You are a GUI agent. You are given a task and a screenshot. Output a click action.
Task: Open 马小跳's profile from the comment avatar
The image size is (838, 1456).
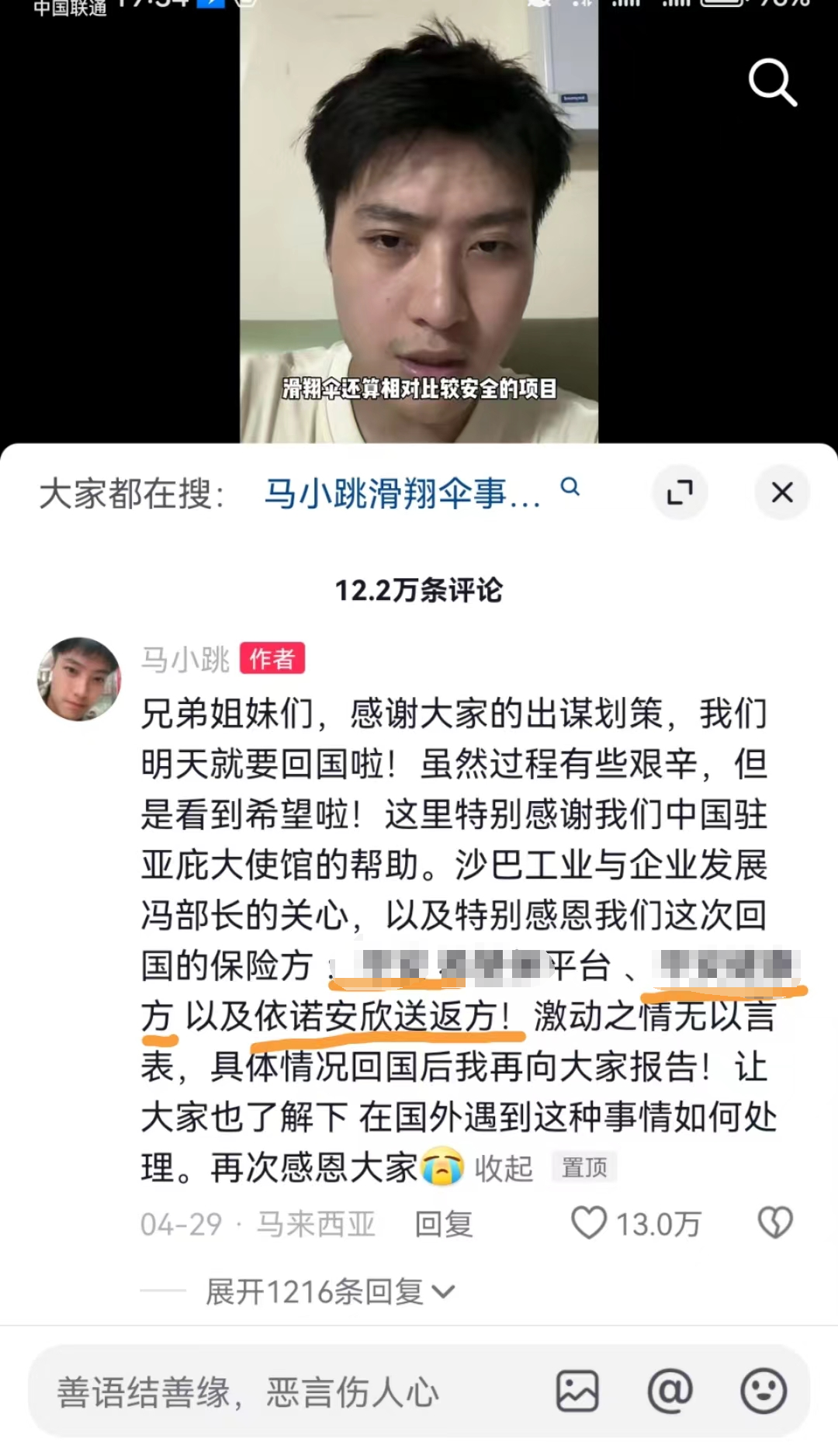[x=79, y=679]
